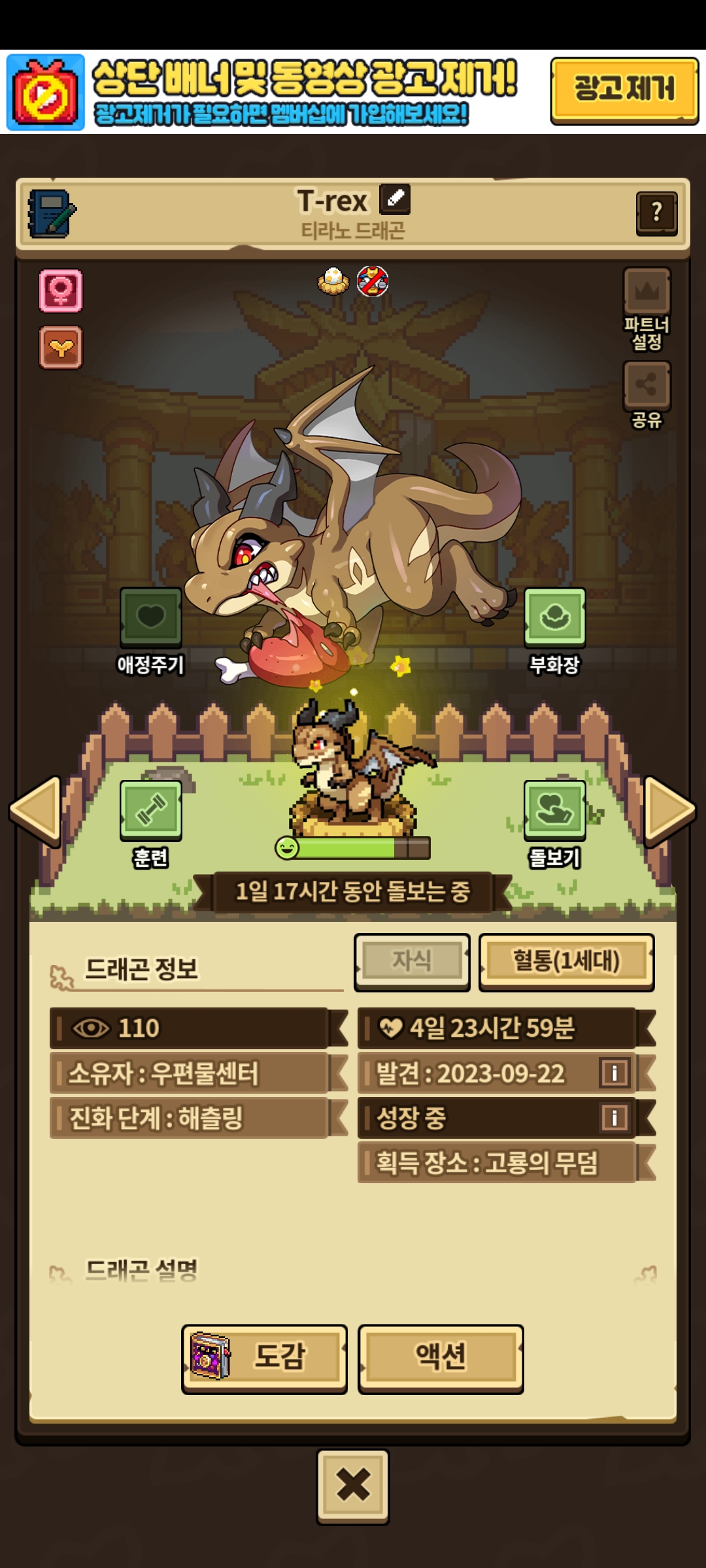
Task: Open the 도감 encyclopedia
Action: coord(264,1356)
